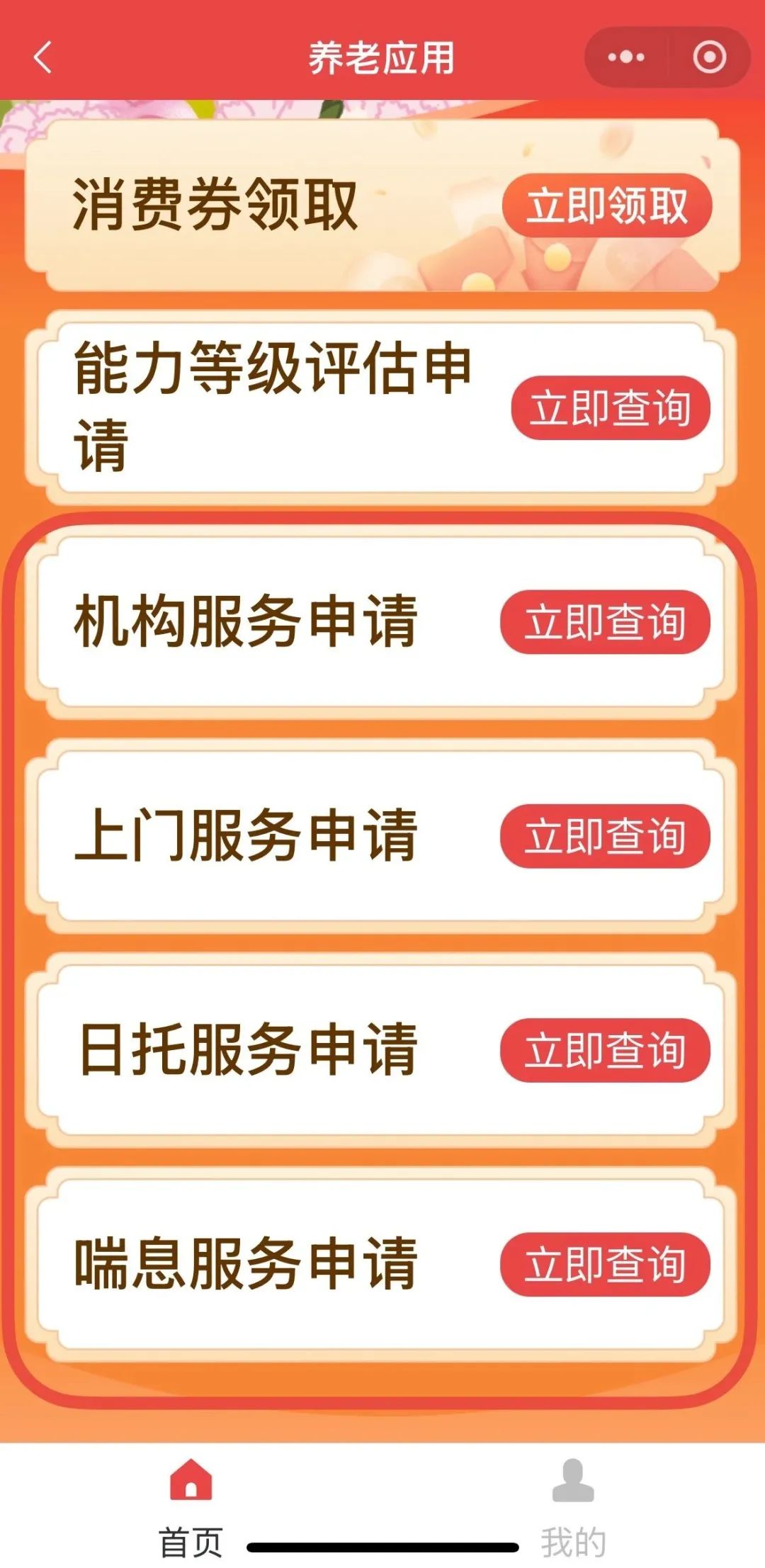Tap the 养老应用 title text

click(382, 57)
